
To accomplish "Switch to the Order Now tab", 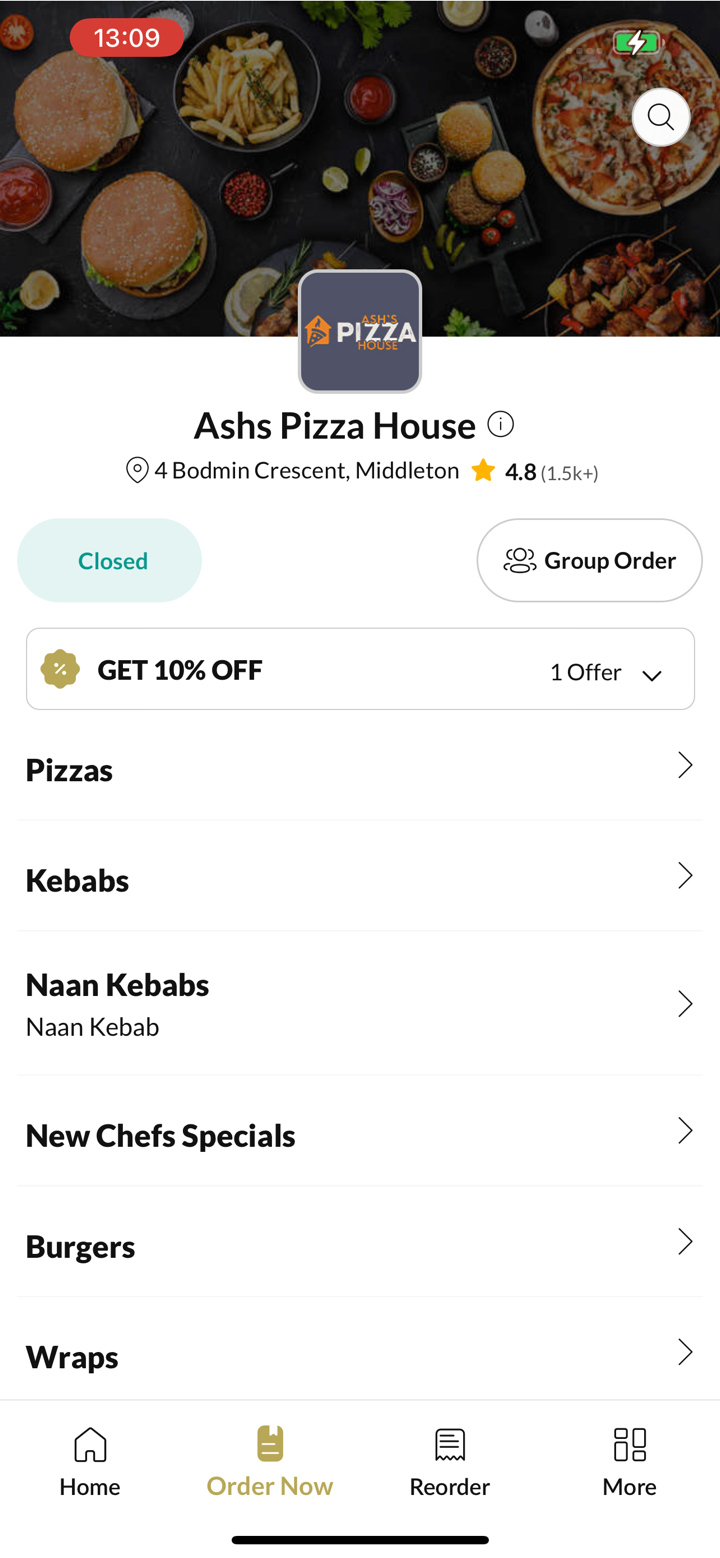I will 269,1460.
